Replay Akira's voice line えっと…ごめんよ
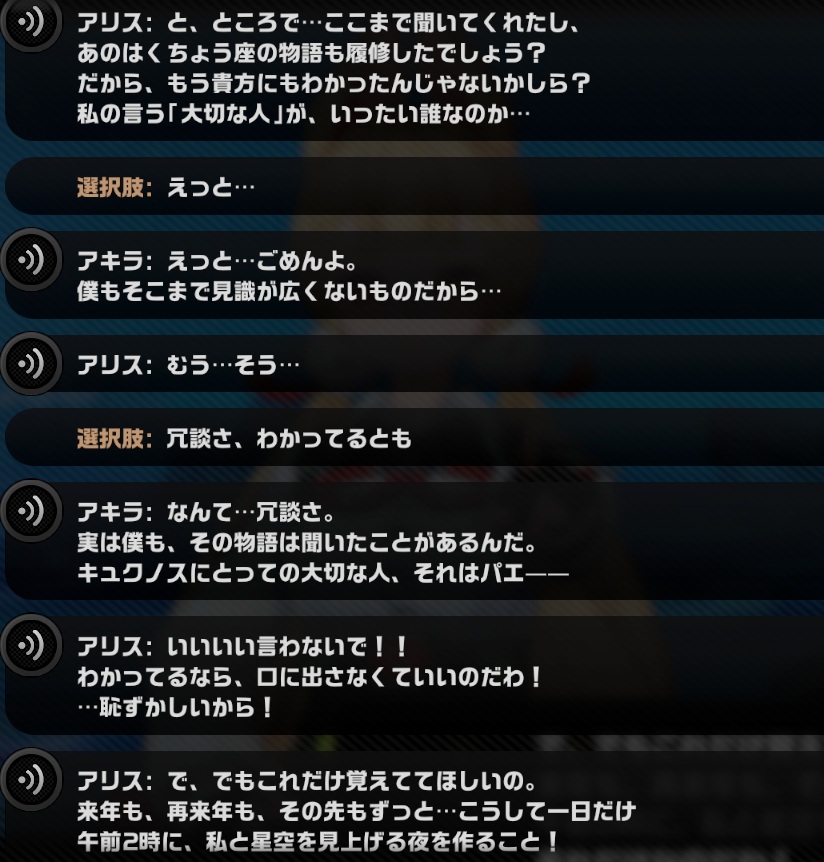 31,260
